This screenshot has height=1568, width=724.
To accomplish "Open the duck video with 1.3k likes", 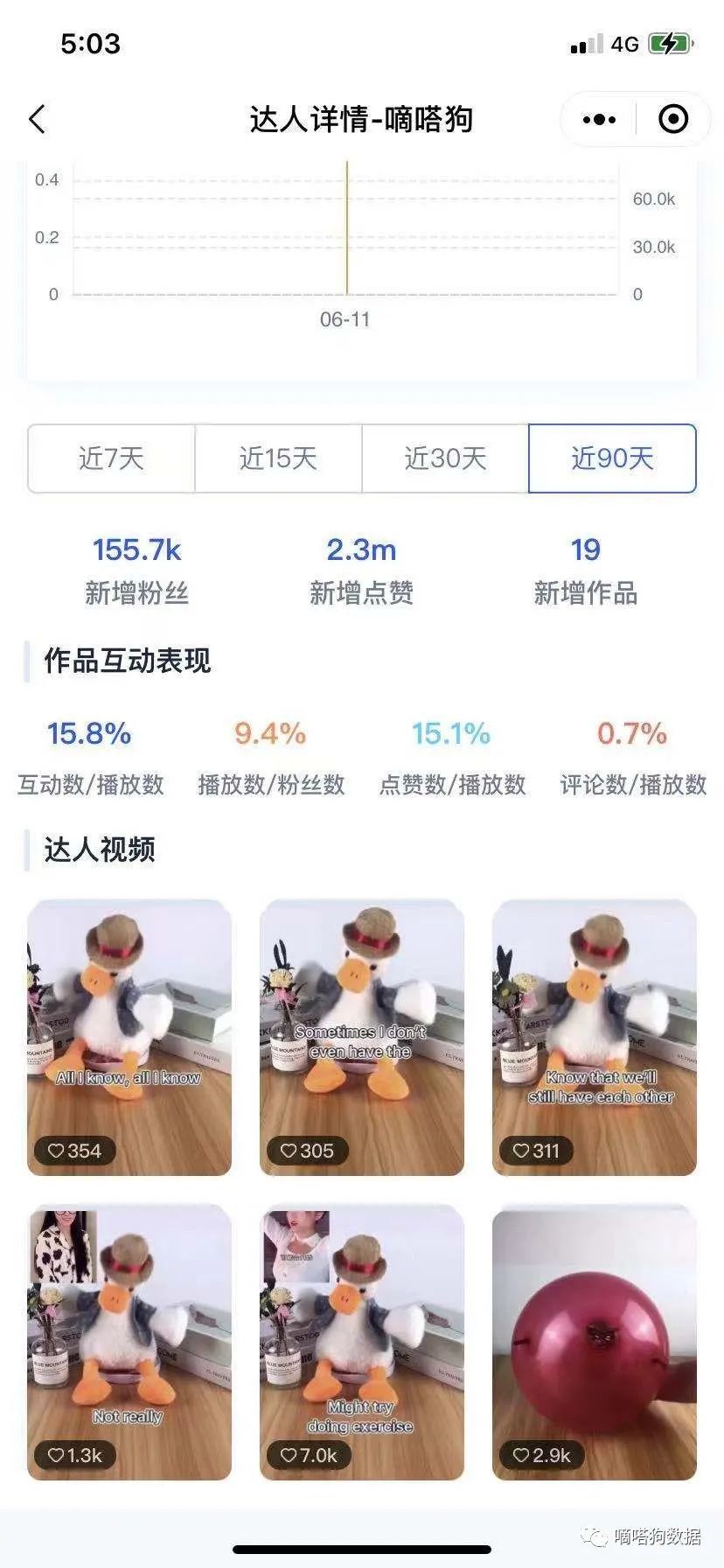I will pos(129,1342).
